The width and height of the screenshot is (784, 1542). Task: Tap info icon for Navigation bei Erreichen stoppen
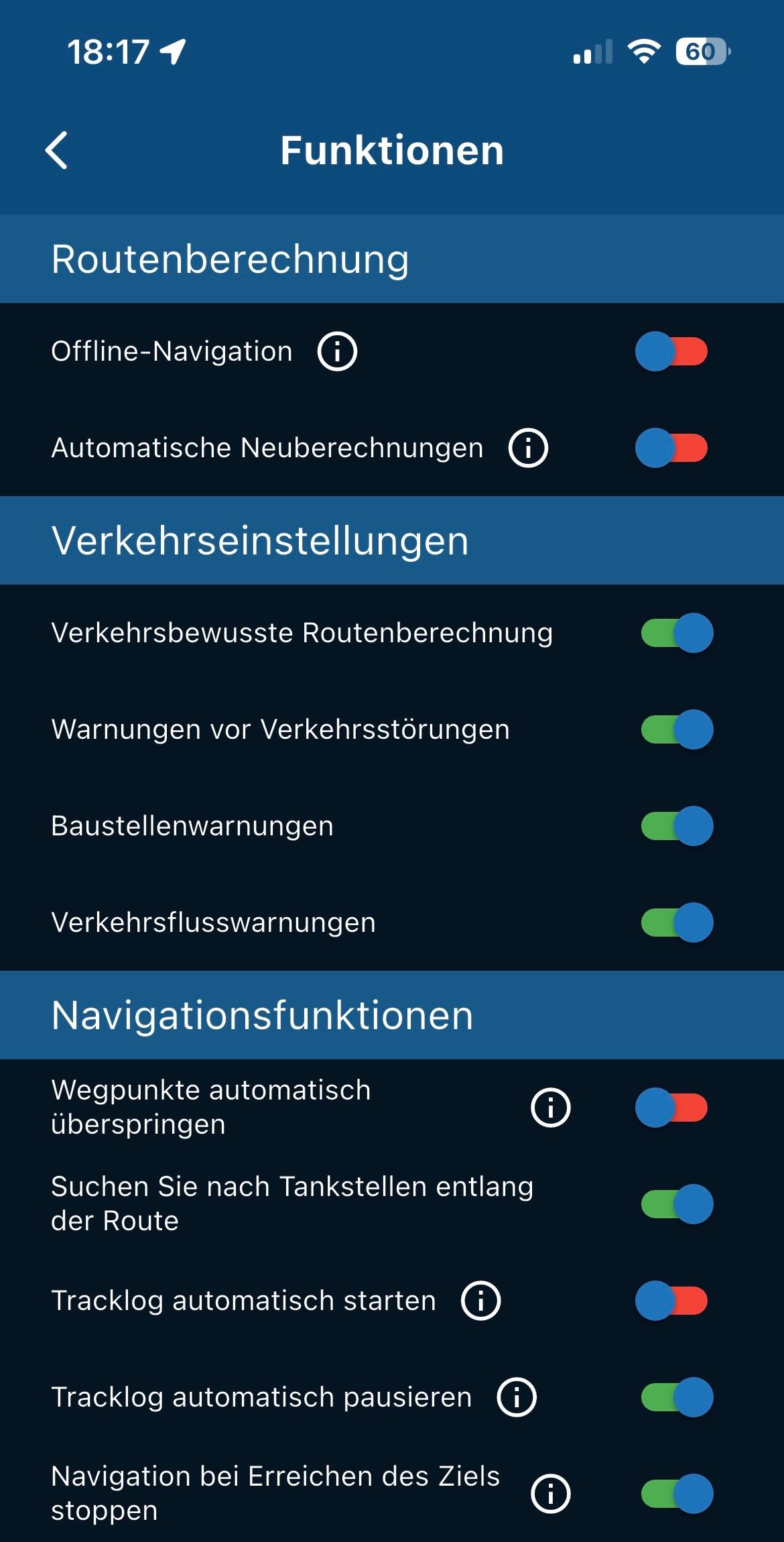[551, 1494]
